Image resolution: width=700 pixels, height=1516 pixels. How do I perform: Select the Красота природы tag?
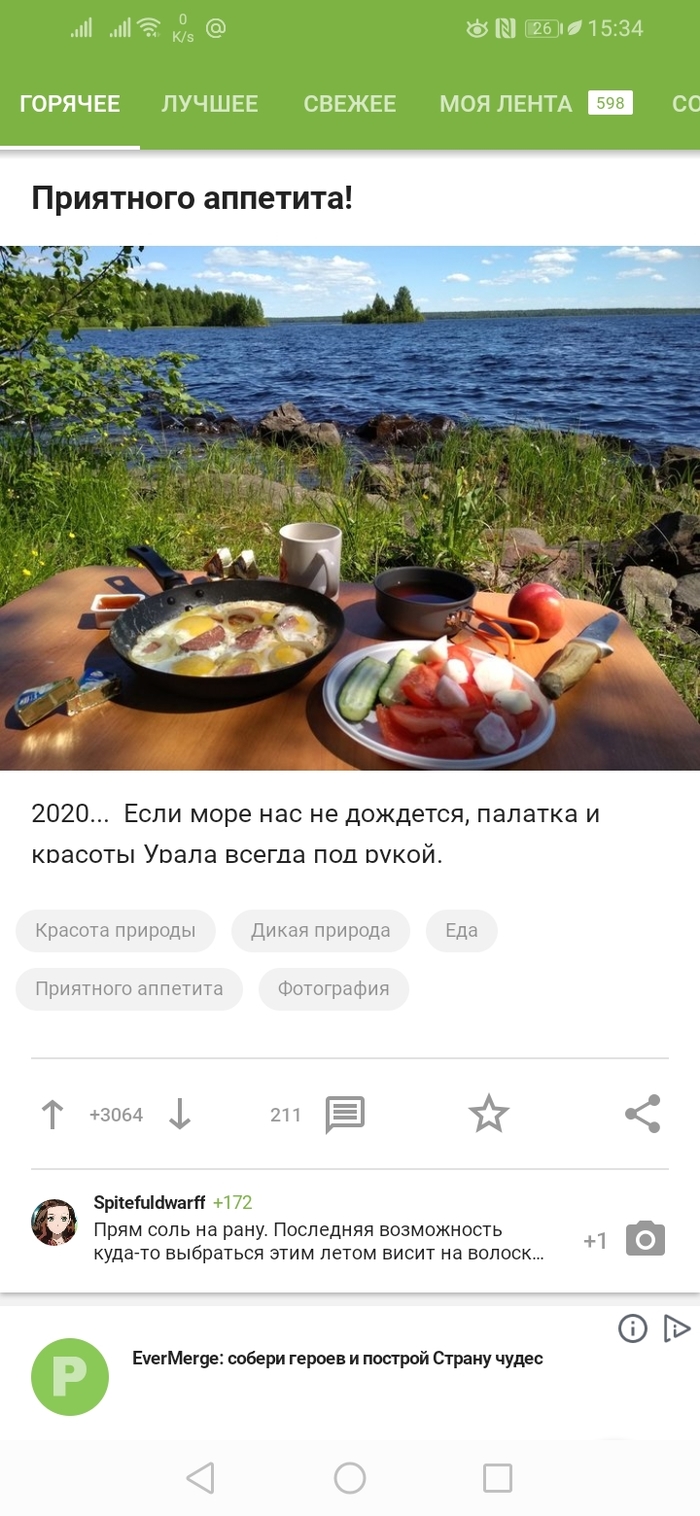click(115, 931)
